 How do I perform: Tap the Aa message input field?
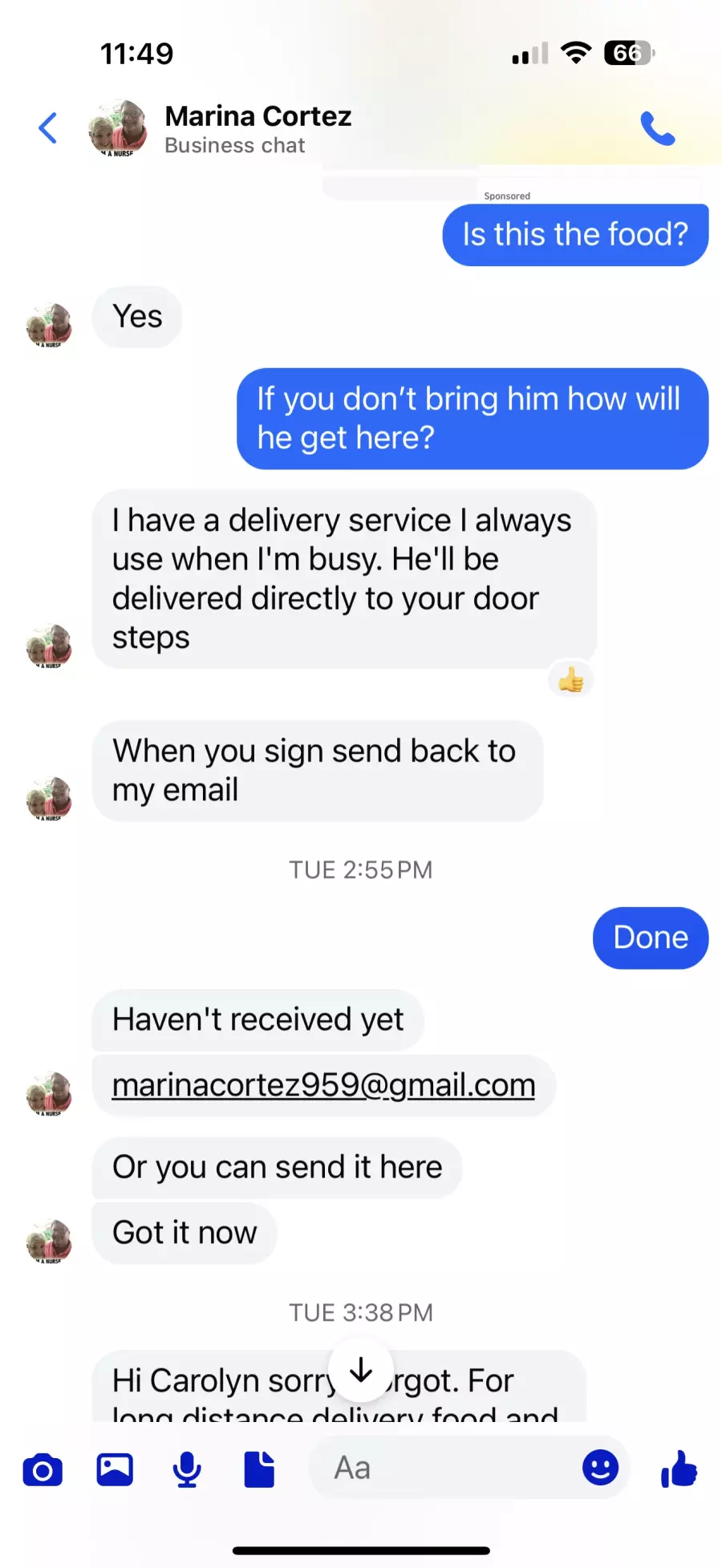tap(441, 1469)
